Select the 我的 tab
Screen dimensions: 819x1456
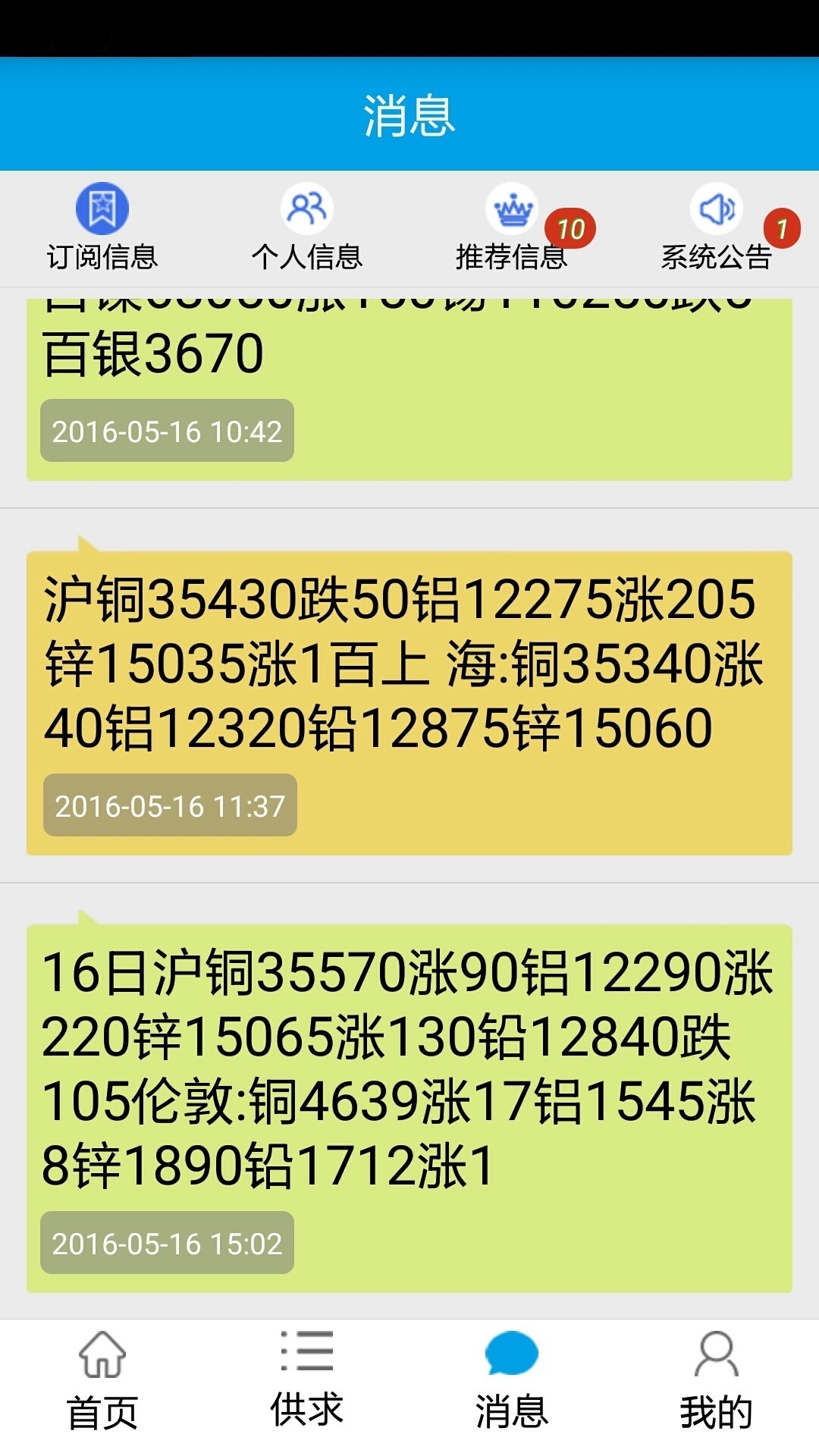point(717,1410)
